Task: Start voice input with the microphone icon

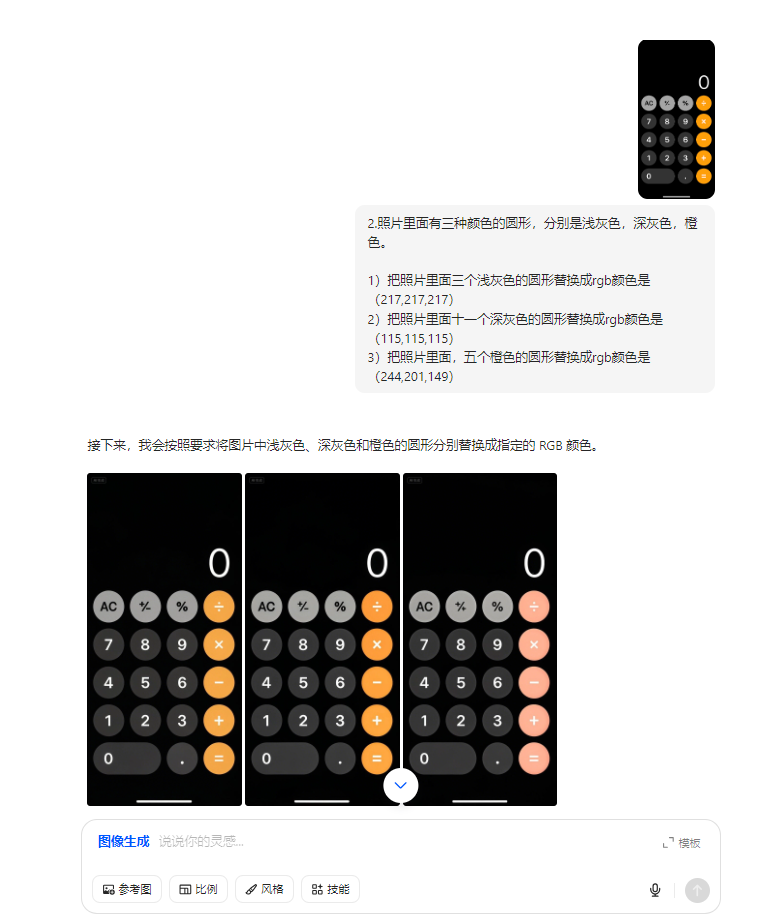Action: [x=655, y=890]
